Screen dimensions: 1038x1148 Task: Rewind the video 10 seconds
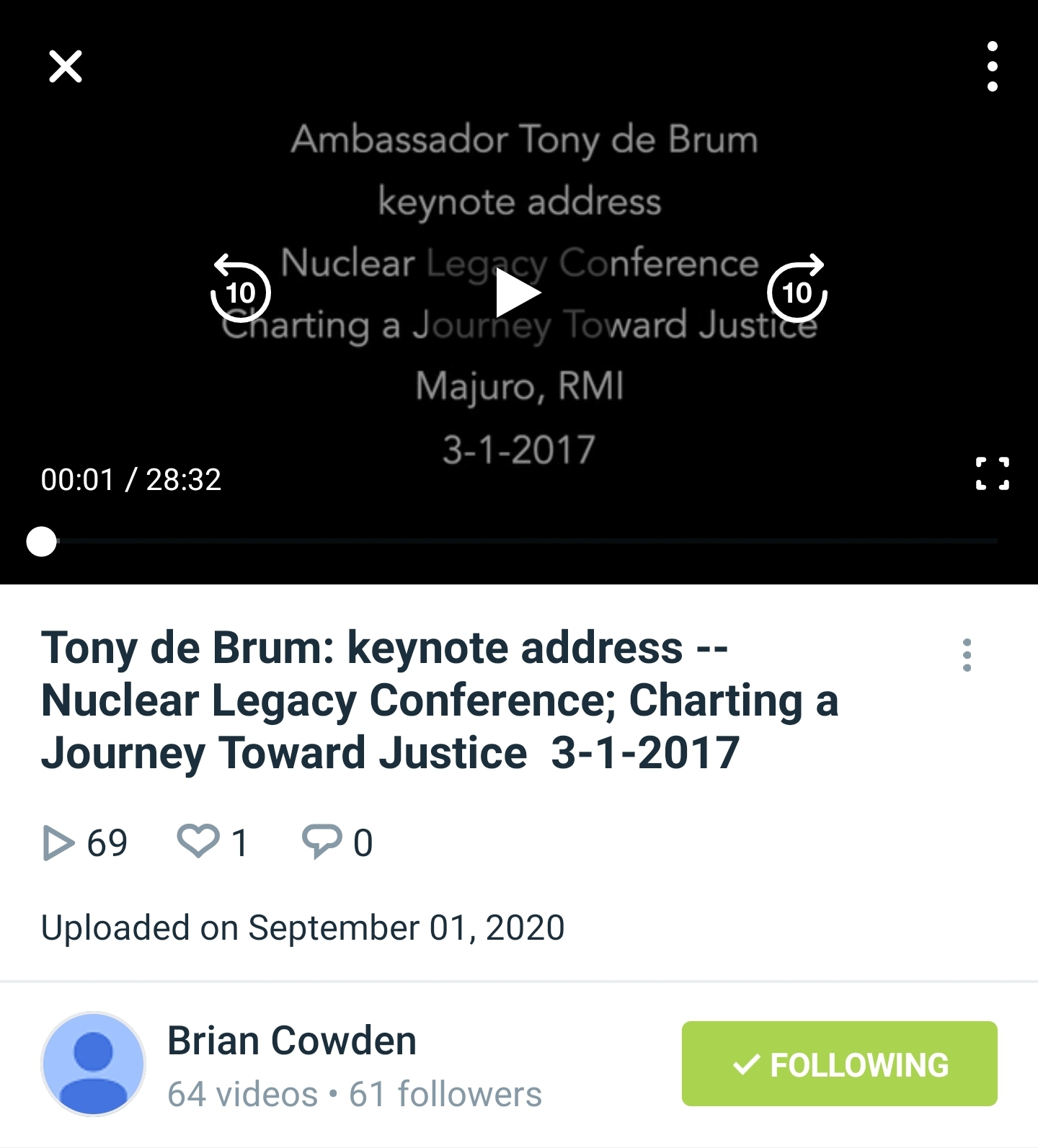click(240, 289)
